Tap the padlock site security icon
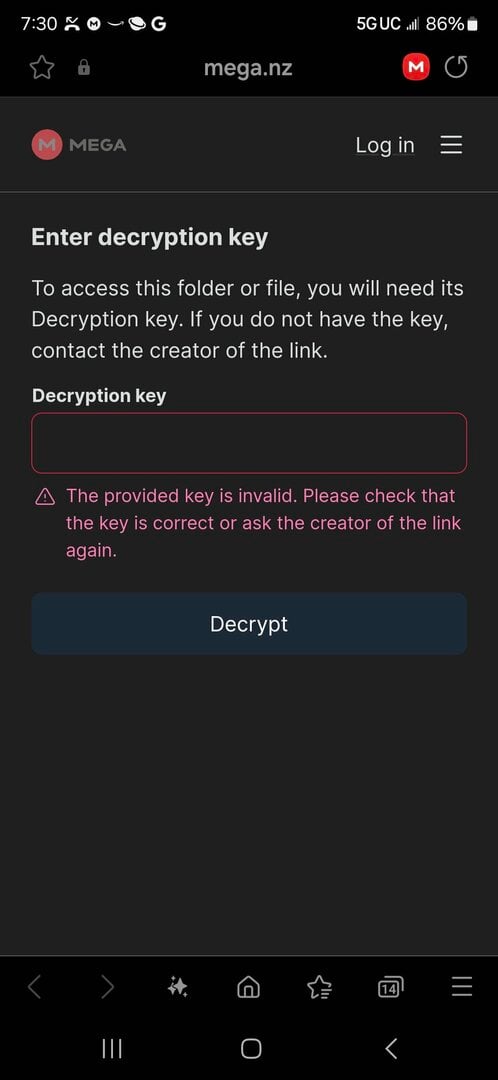 pyautogui.click(x=84, y=68)
